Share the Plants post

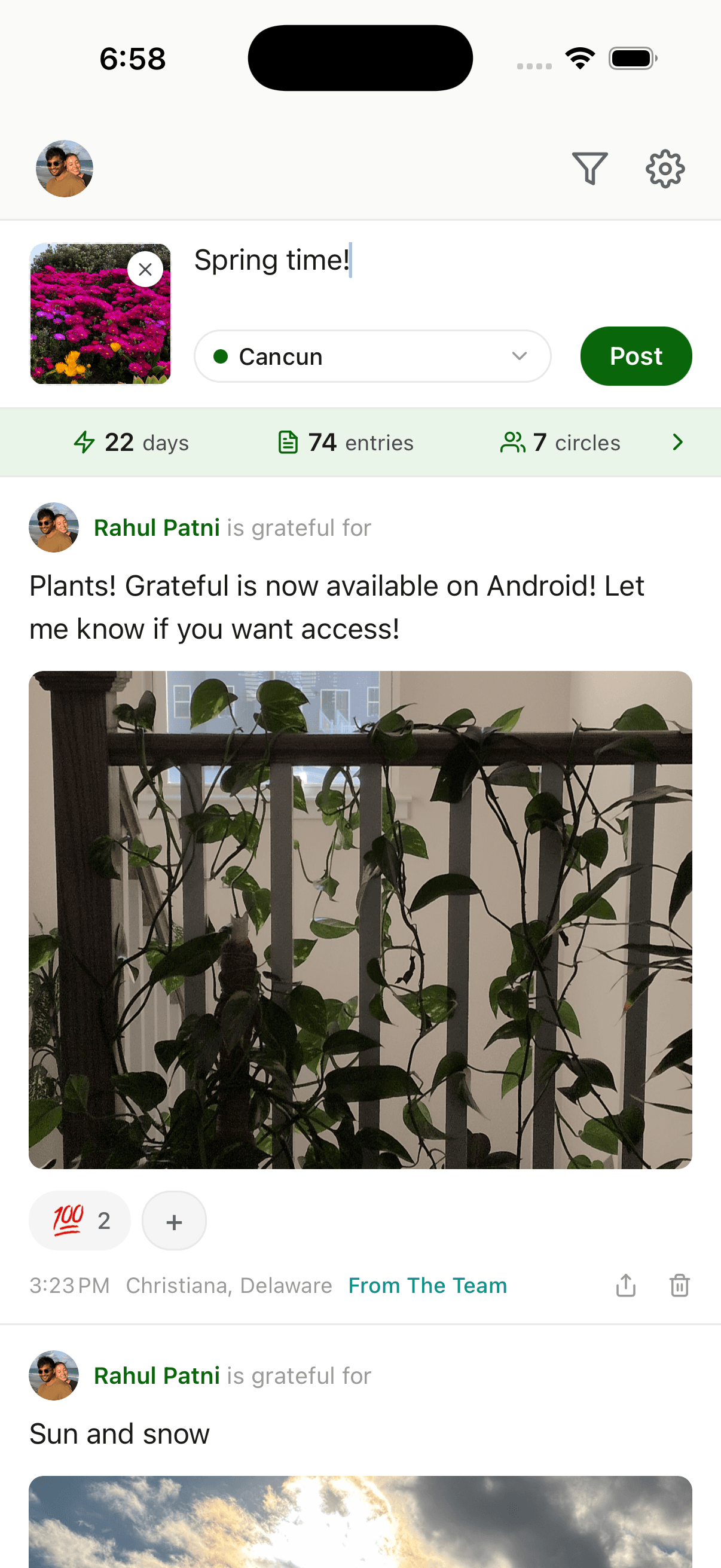(x=625, y=1285)
